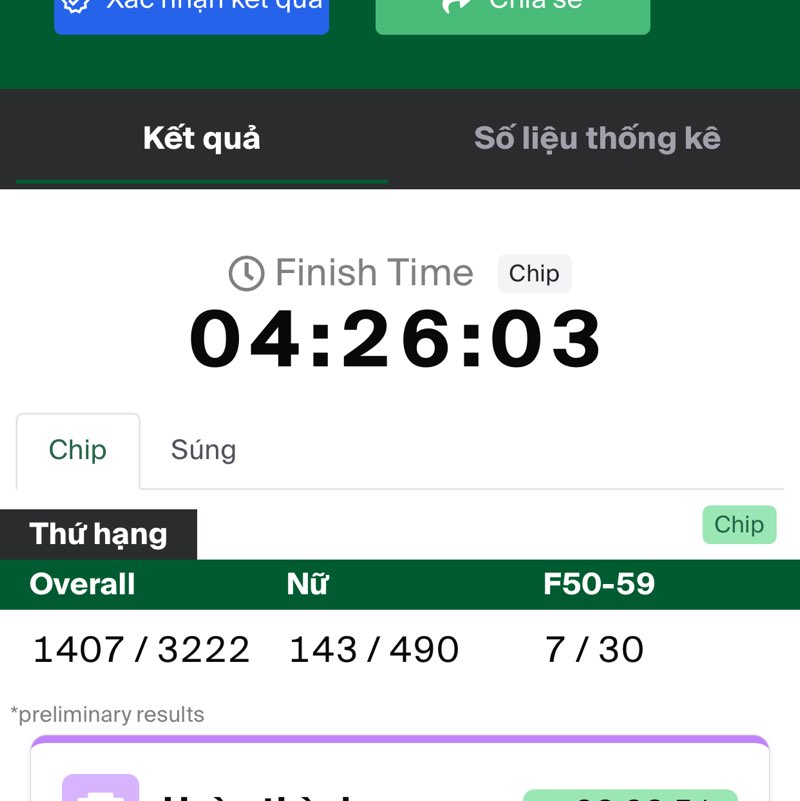This screenshot has height=801, width=800.
Task: Select the 'Kết quả' tab
Action: 199,138
